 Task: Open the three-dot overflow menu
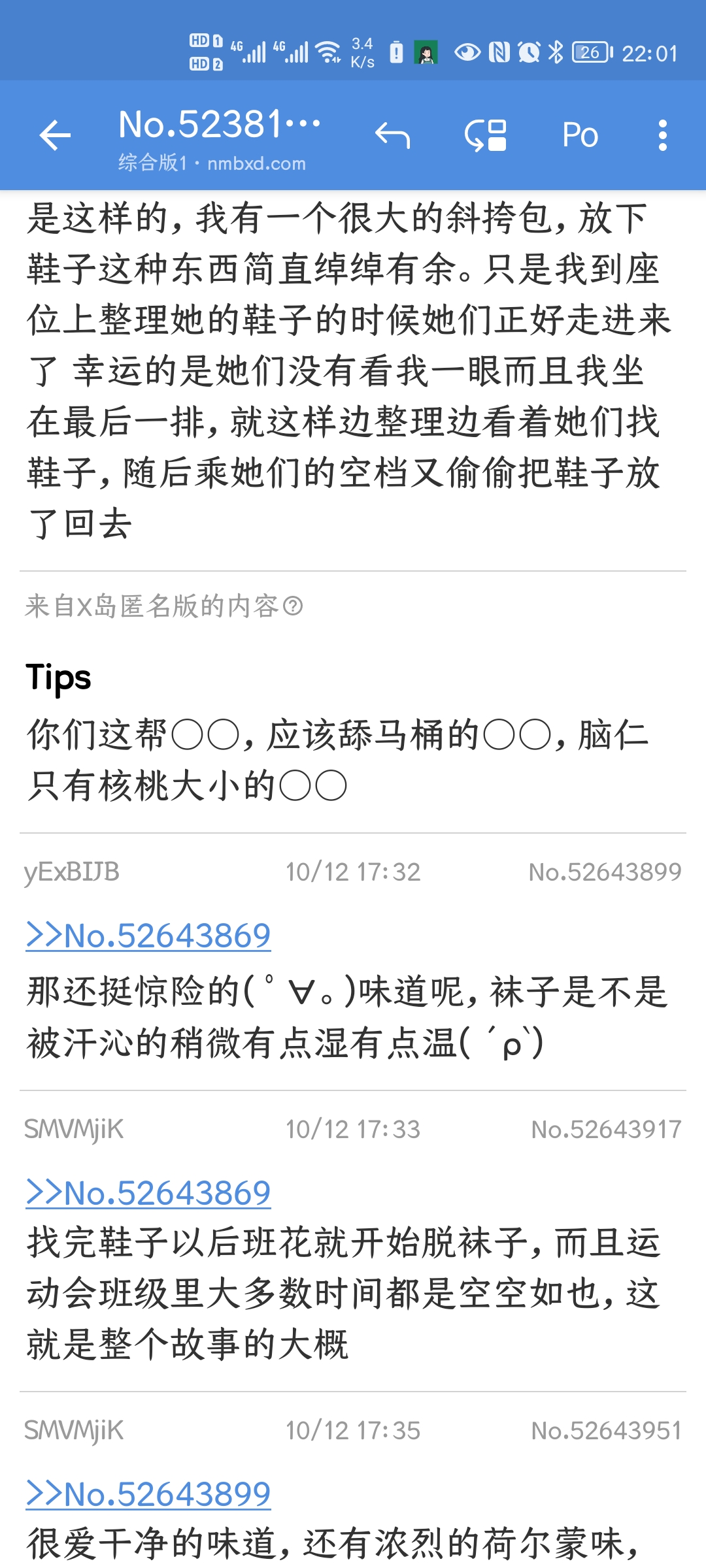[x=662, y=136]
